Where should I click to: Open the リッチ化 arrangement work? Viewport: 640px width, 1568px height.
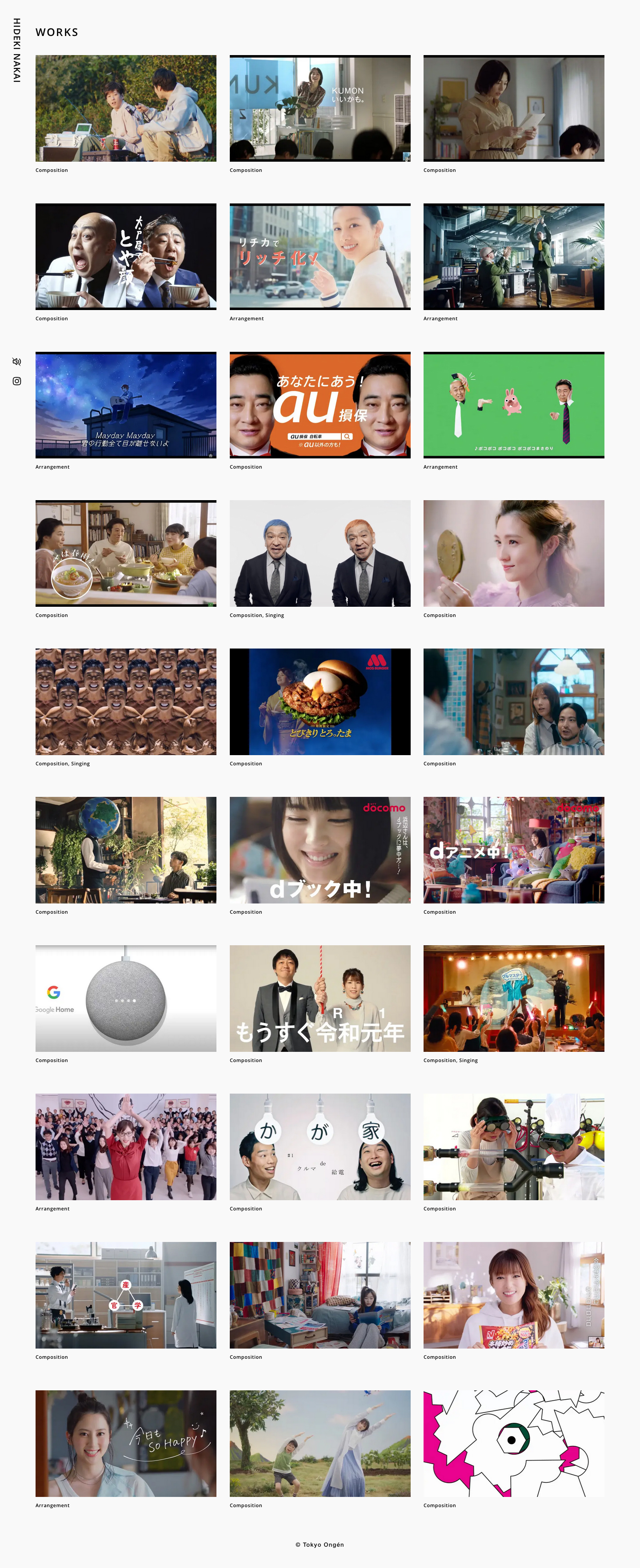pos(320,256)
